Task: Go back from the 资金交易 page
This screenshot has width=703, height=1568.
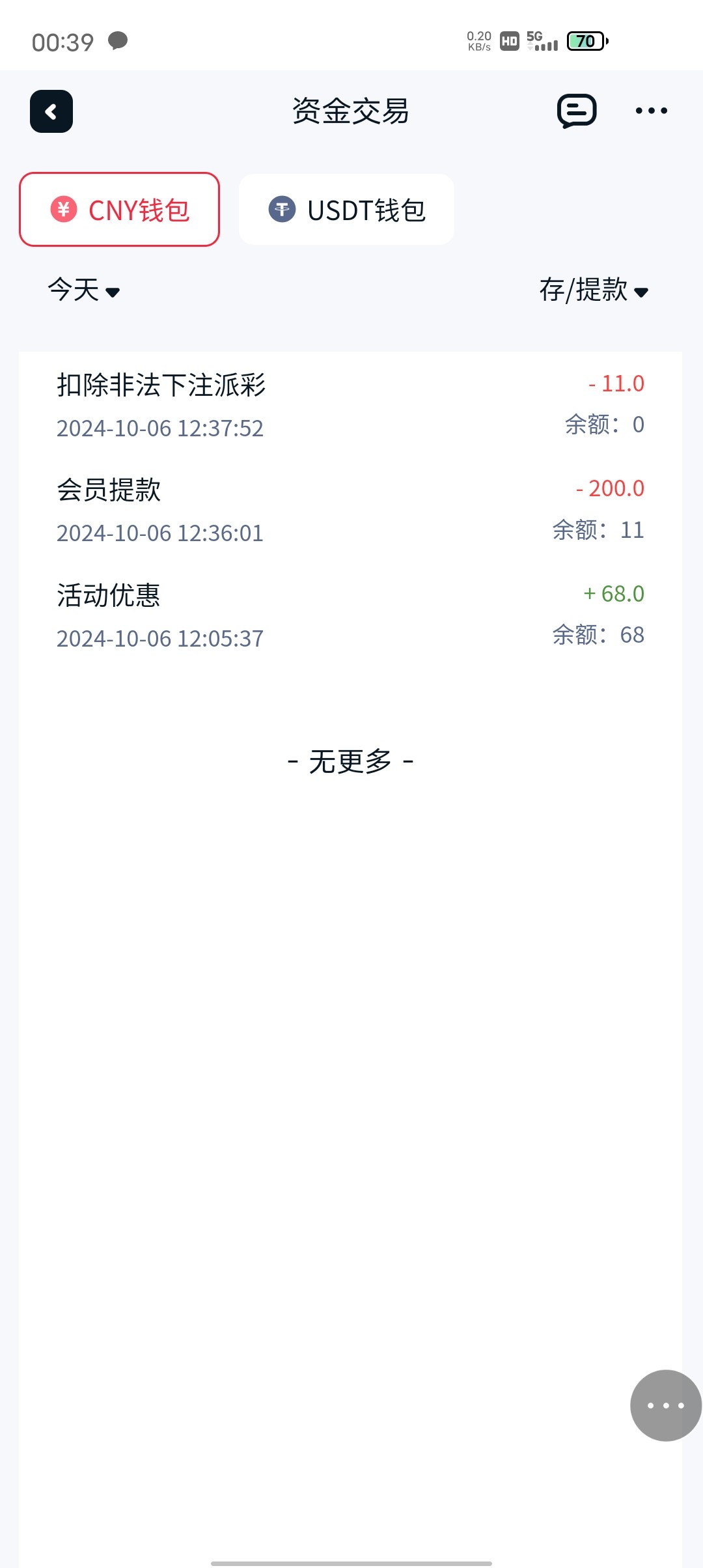Action: [x=51, y=111]
